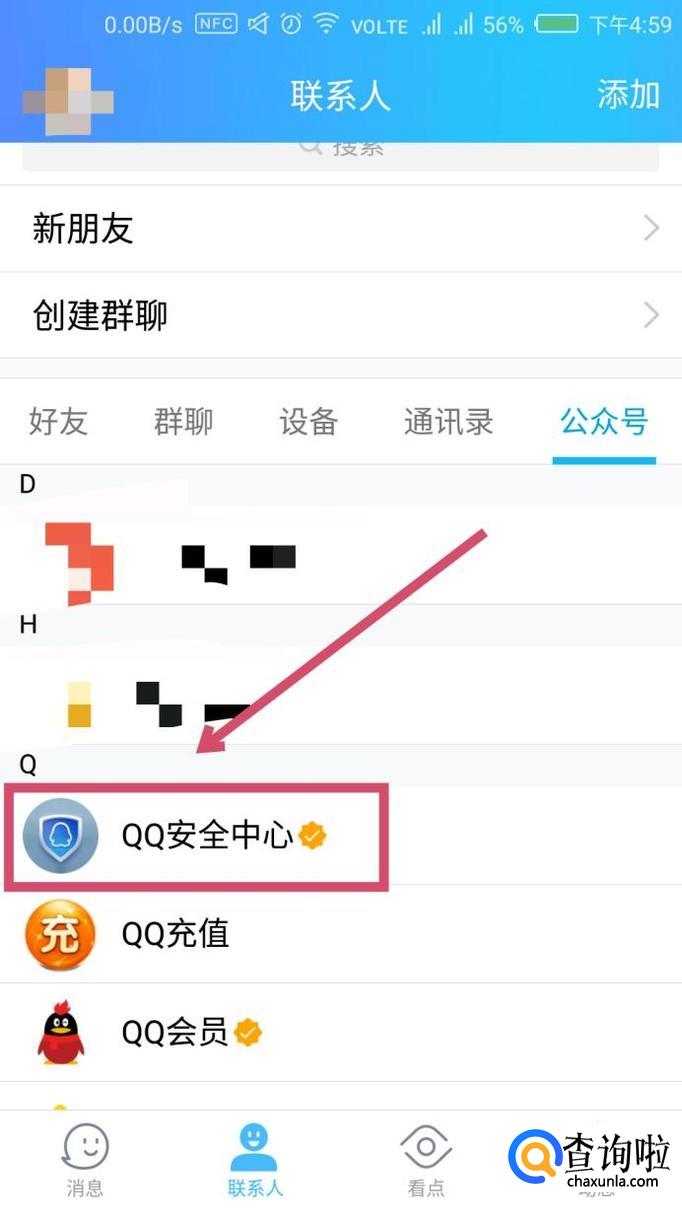Open your profile avatar
The image size is (682, 1212).
[x=67, y=101]
